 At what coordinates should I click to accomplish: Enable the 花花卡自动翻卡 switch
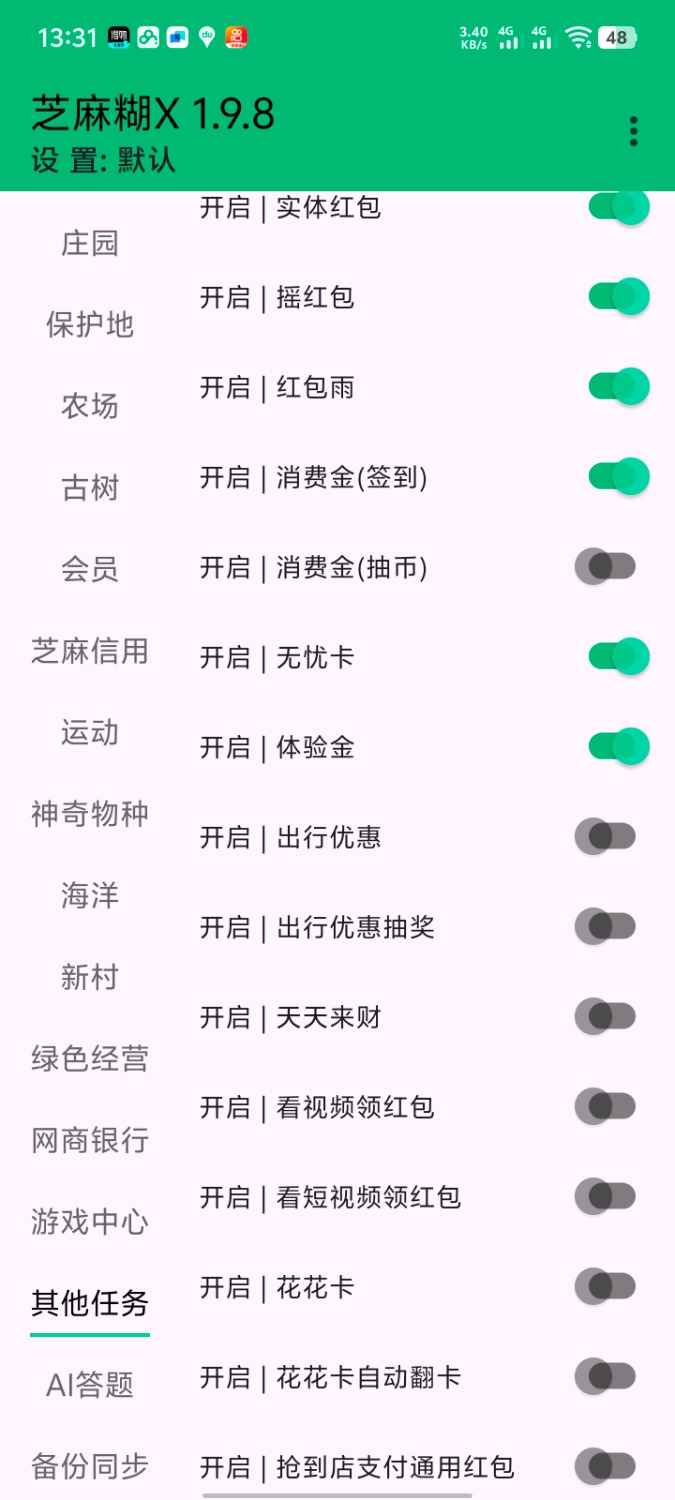coord(606,1377)
